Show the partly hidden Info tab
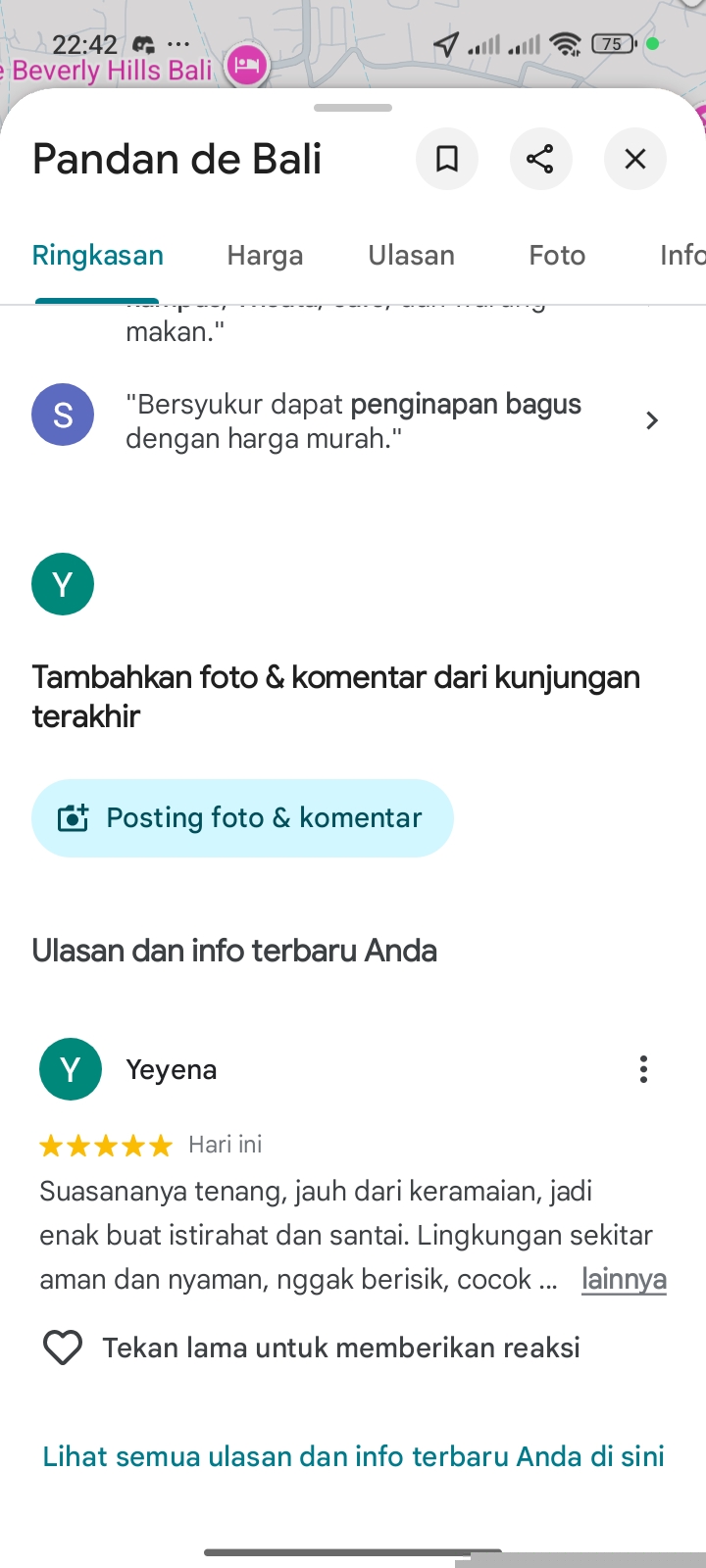 (x=681, y=256)
